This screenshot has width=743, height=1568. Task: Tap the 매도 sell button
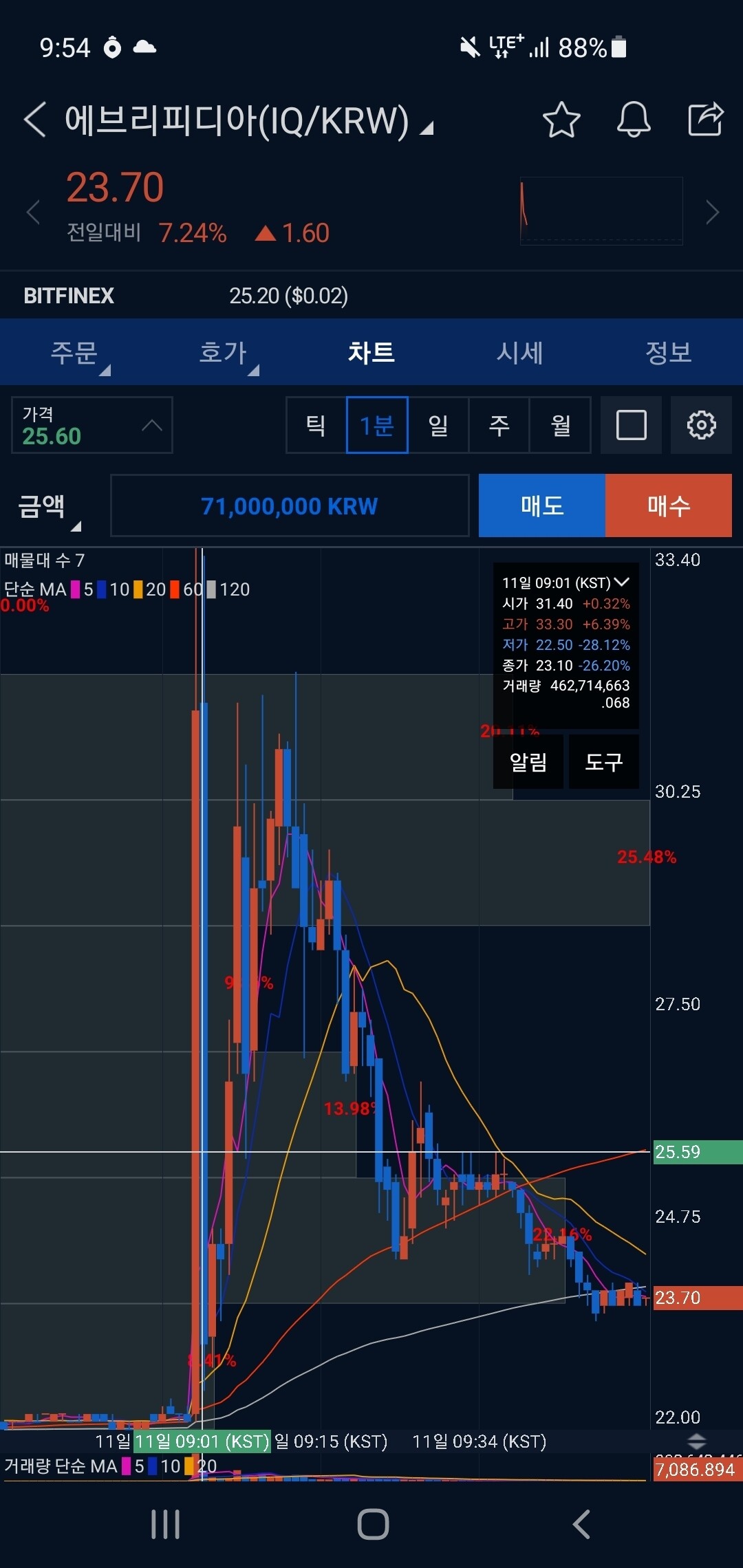(542, 505)
